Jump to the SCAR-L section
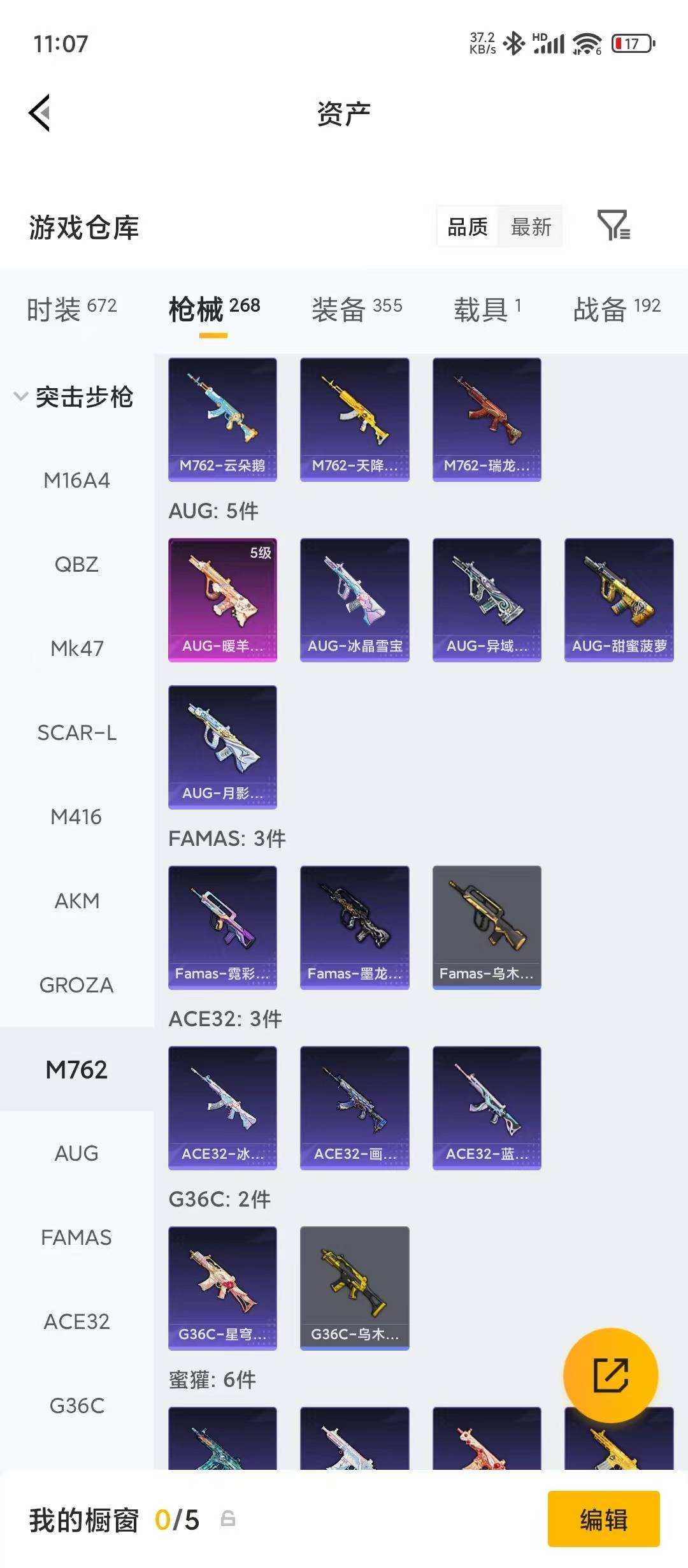This screenshot has height=1568, width=688. (76, 732)
